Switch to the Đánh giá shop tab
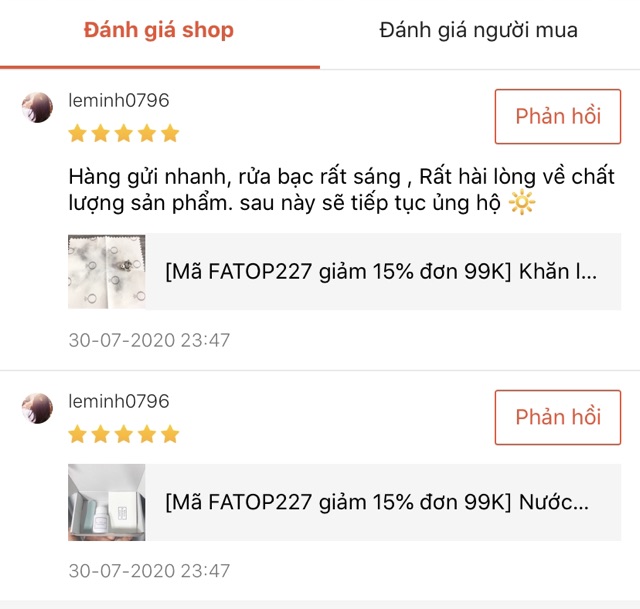 pyautogui.click(x=159, y=30)
